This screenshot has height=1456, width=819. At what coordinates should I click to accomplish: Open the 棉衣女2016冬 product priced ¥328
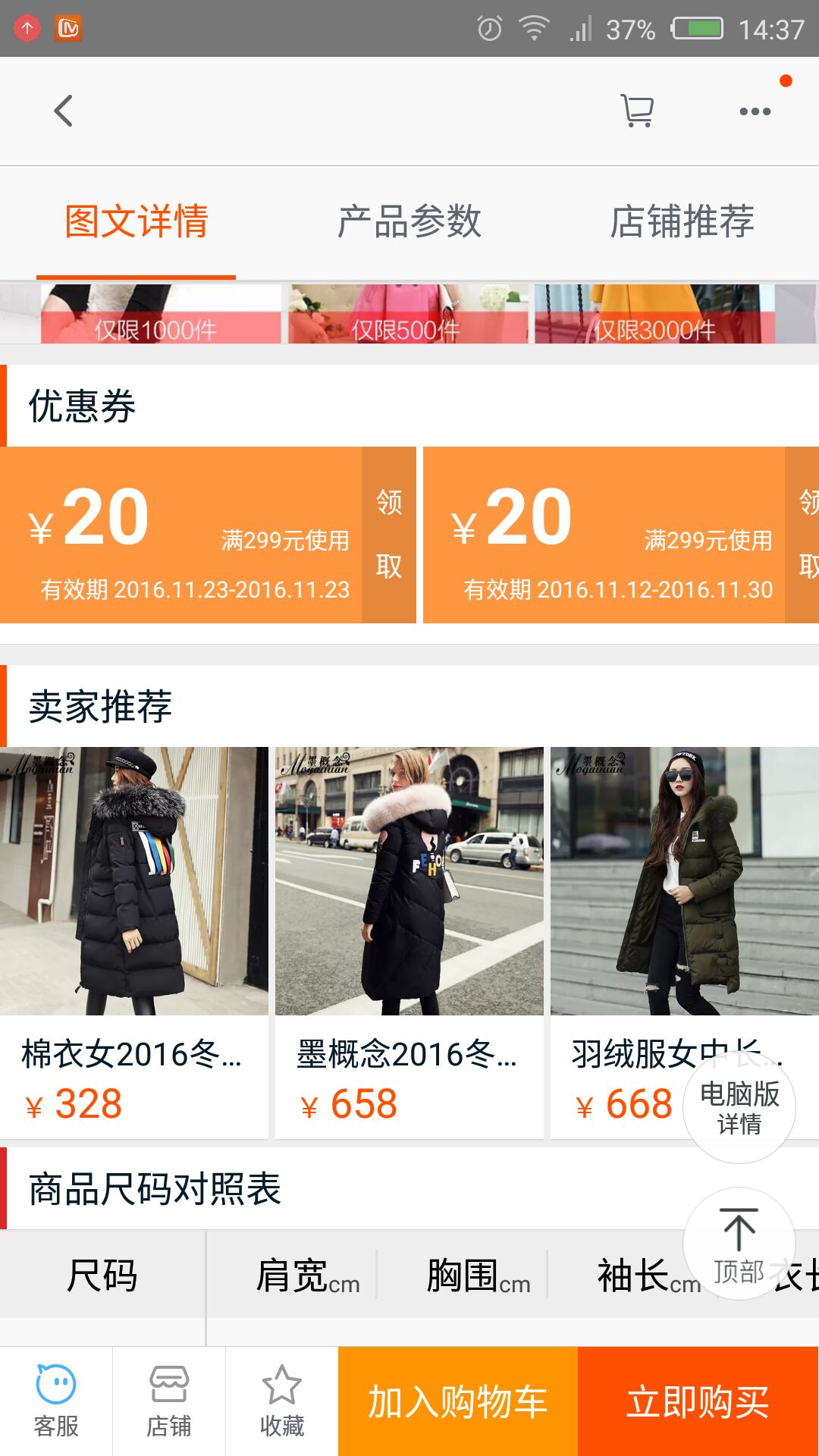pos(134,940)
